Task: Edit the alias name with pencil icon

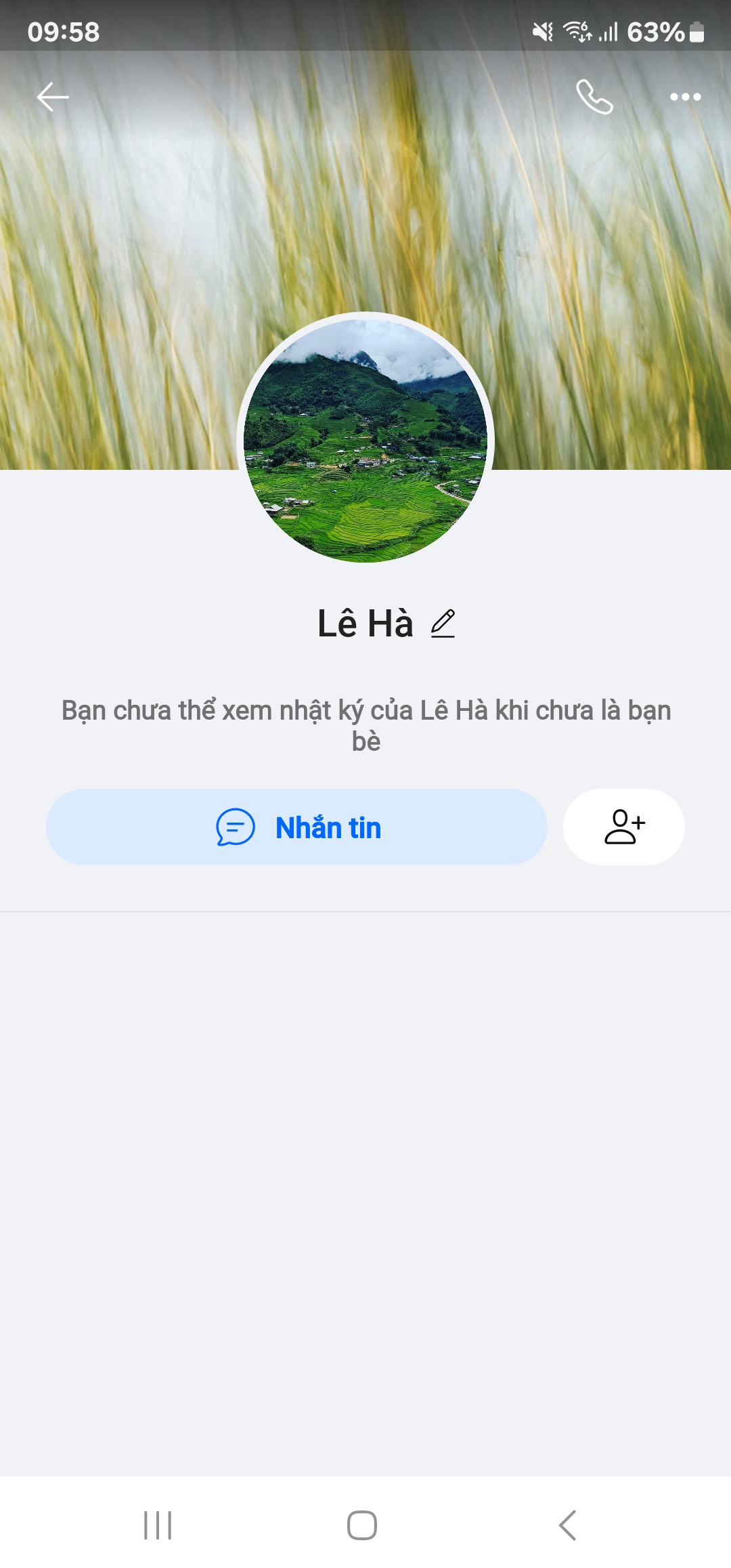Action: click(443, 624)
